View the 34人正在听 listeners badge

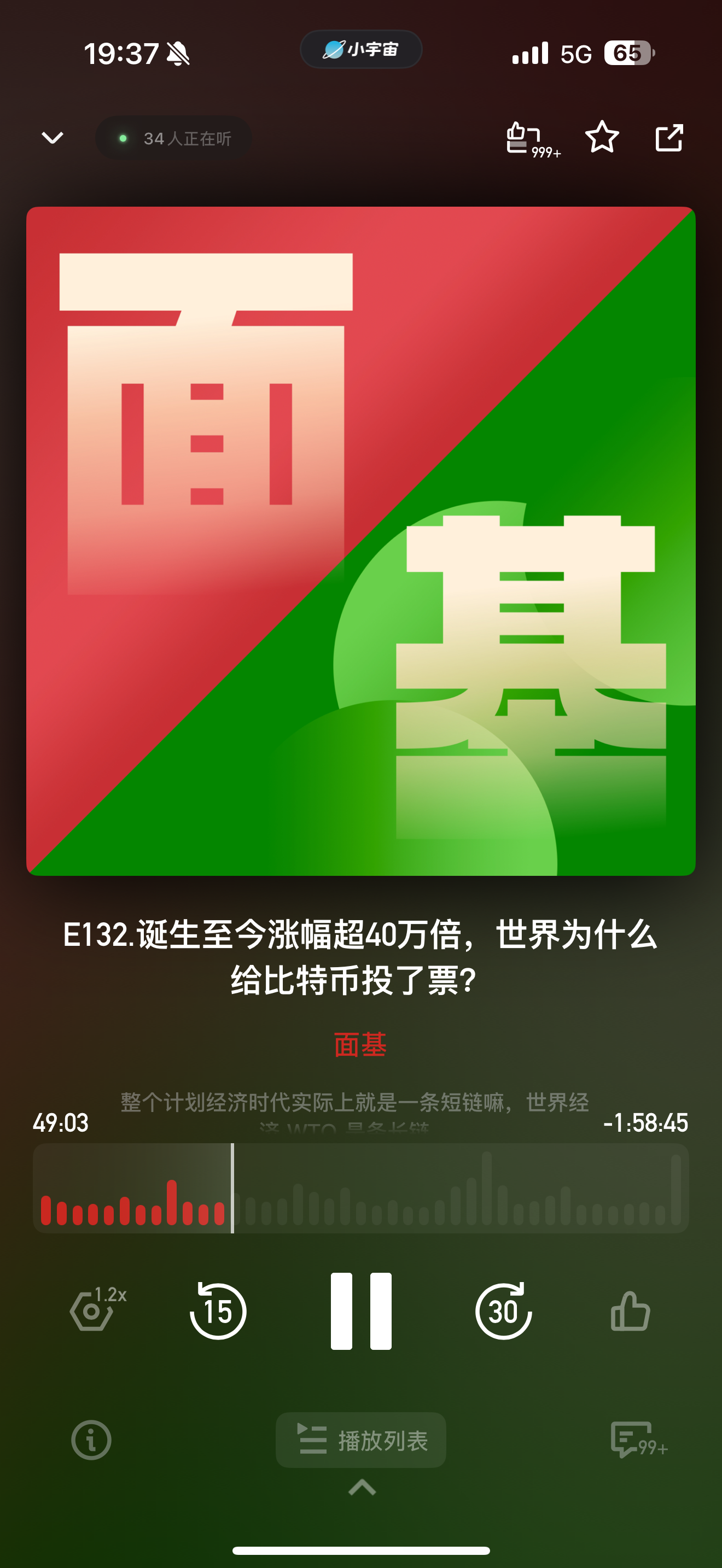[174, 139]
